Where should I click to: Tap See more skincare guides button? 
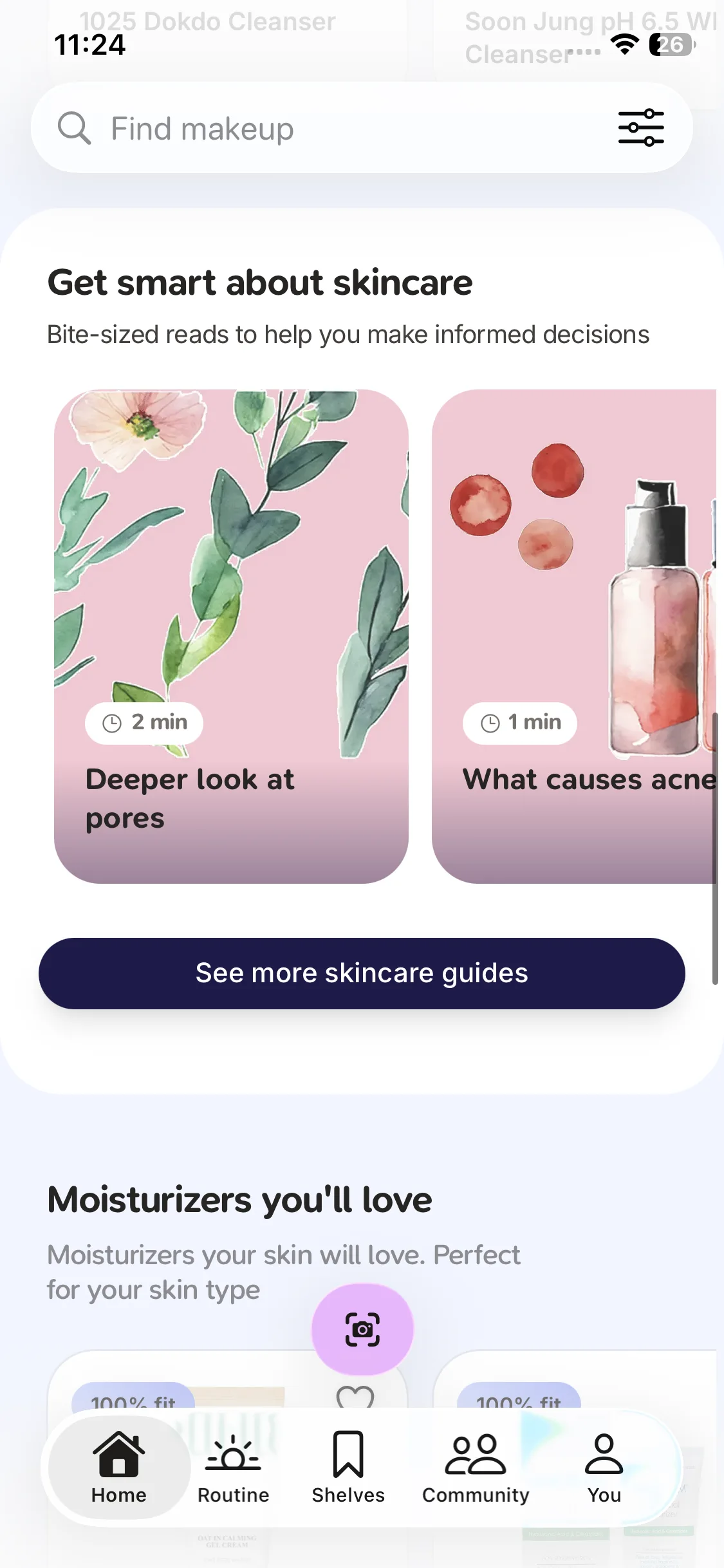pos(362,973)
